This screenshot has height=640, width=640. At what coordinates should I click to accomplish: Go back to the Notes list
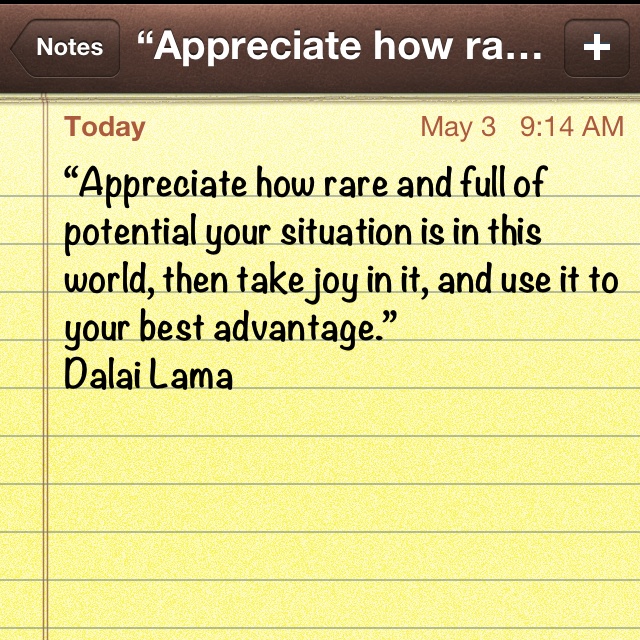tap(66, 47)
